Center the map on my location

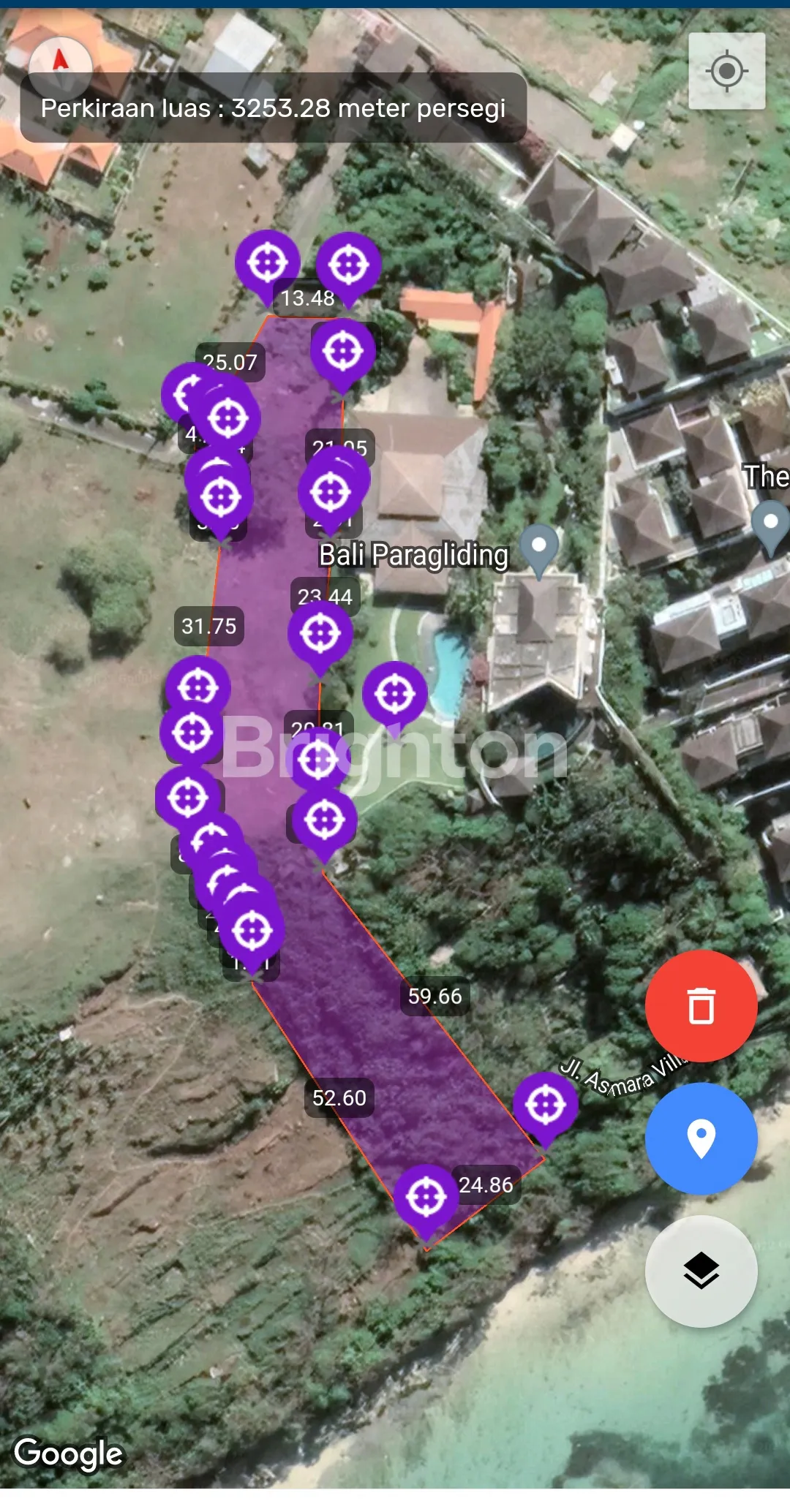coord(726,72)
